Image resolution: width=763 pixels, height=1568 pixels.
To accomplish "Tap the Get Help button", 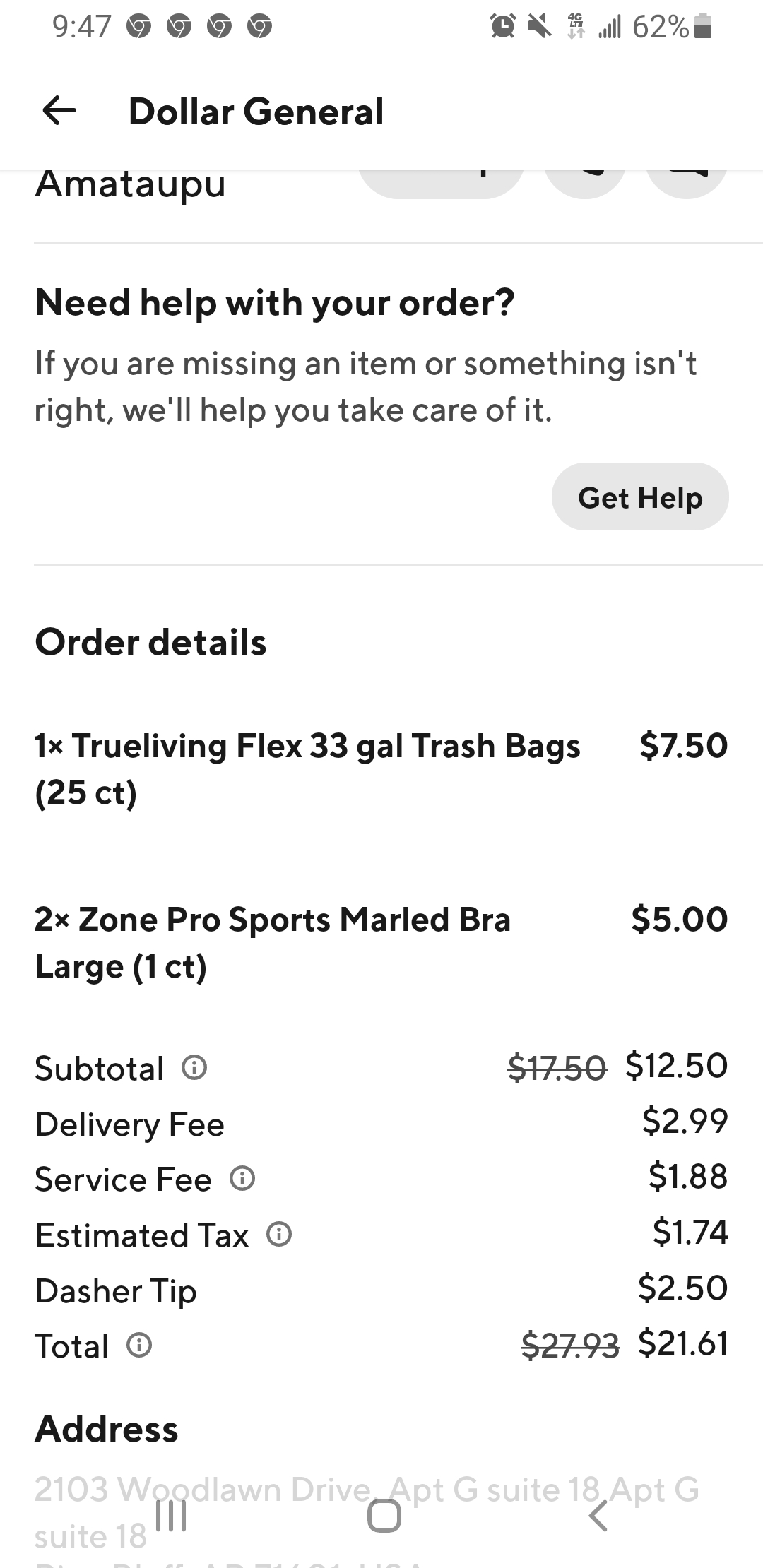I will (640, 497).
